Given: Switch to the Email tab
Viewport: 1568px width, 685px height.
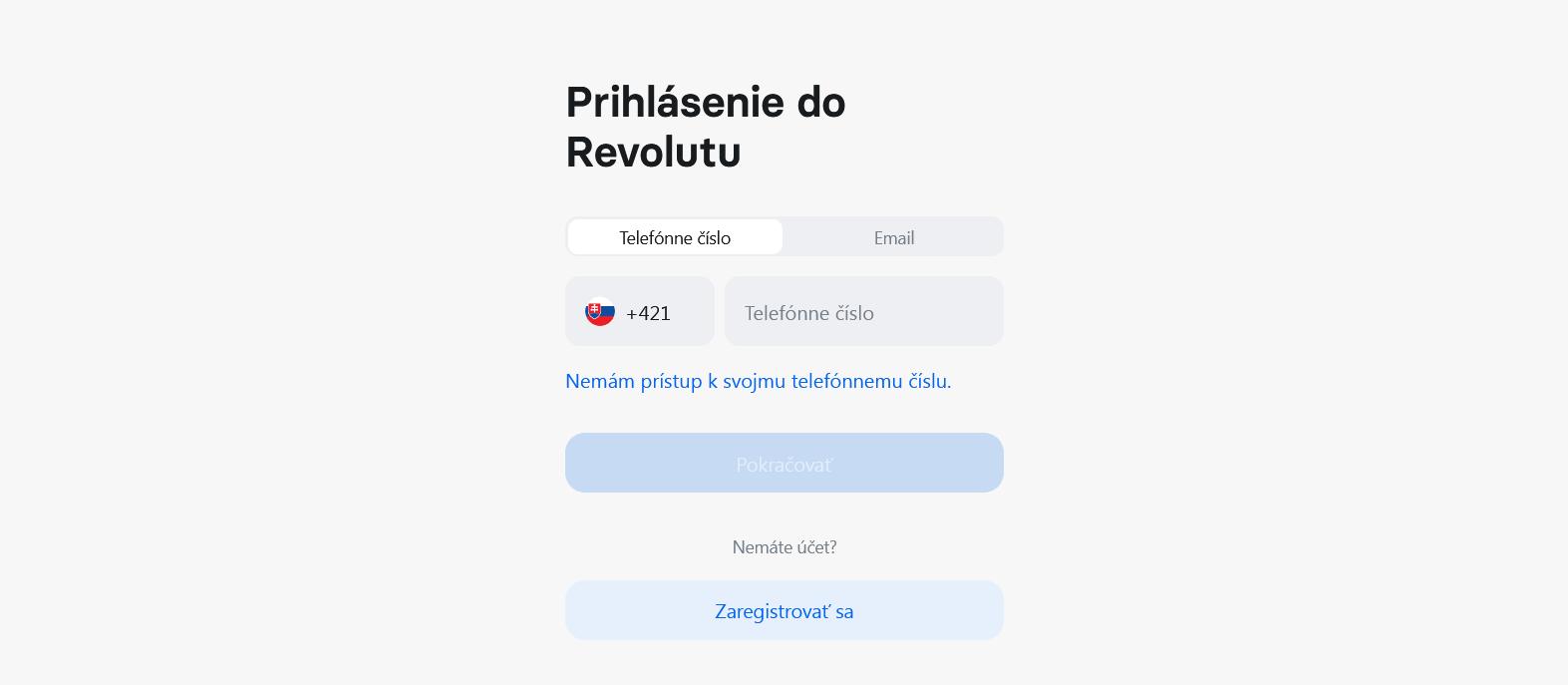Looking at the screenshot, I should (x=893, y=237).
